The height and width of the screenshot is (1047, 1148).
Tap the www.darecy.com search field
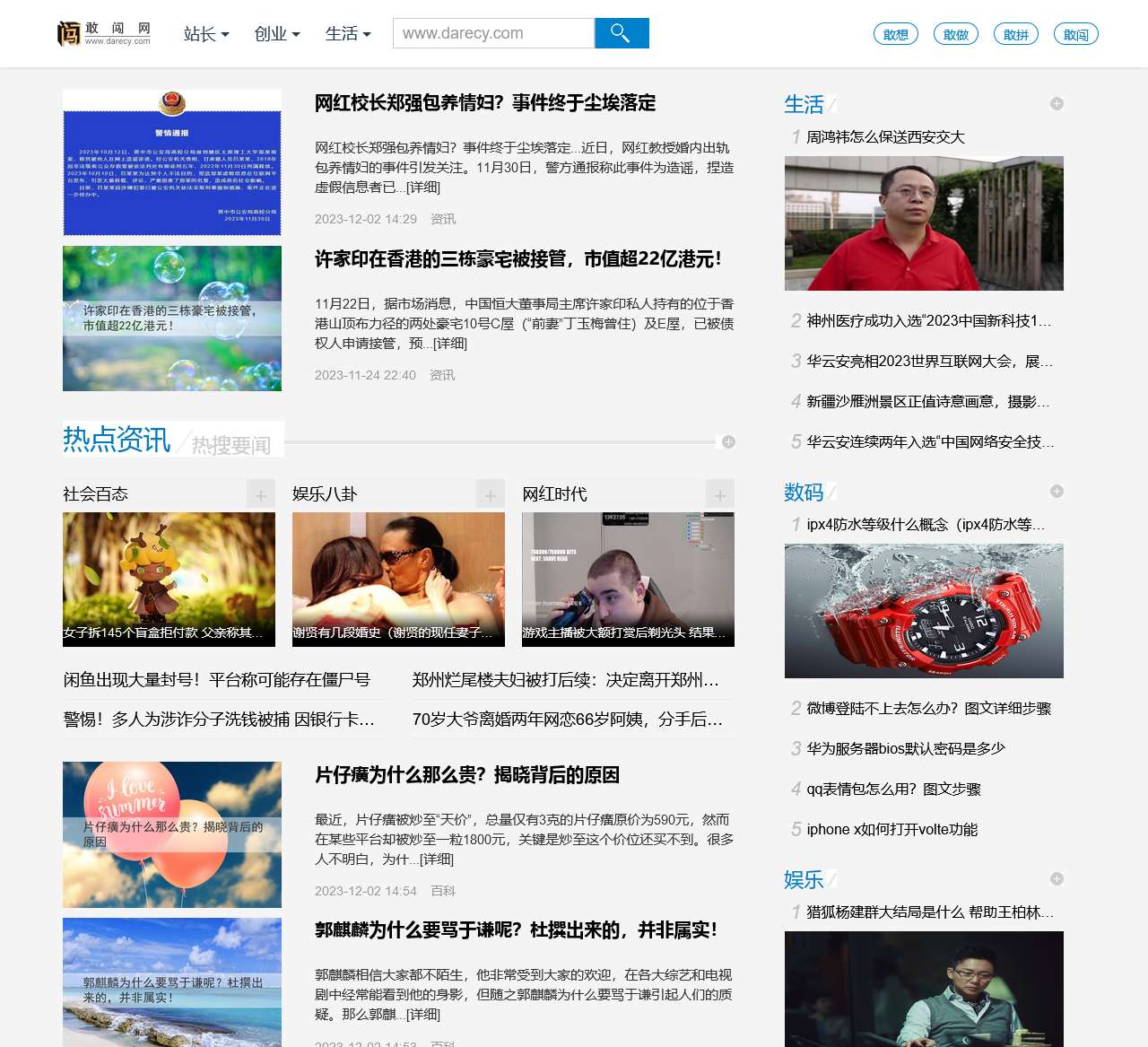coord(493,33)
